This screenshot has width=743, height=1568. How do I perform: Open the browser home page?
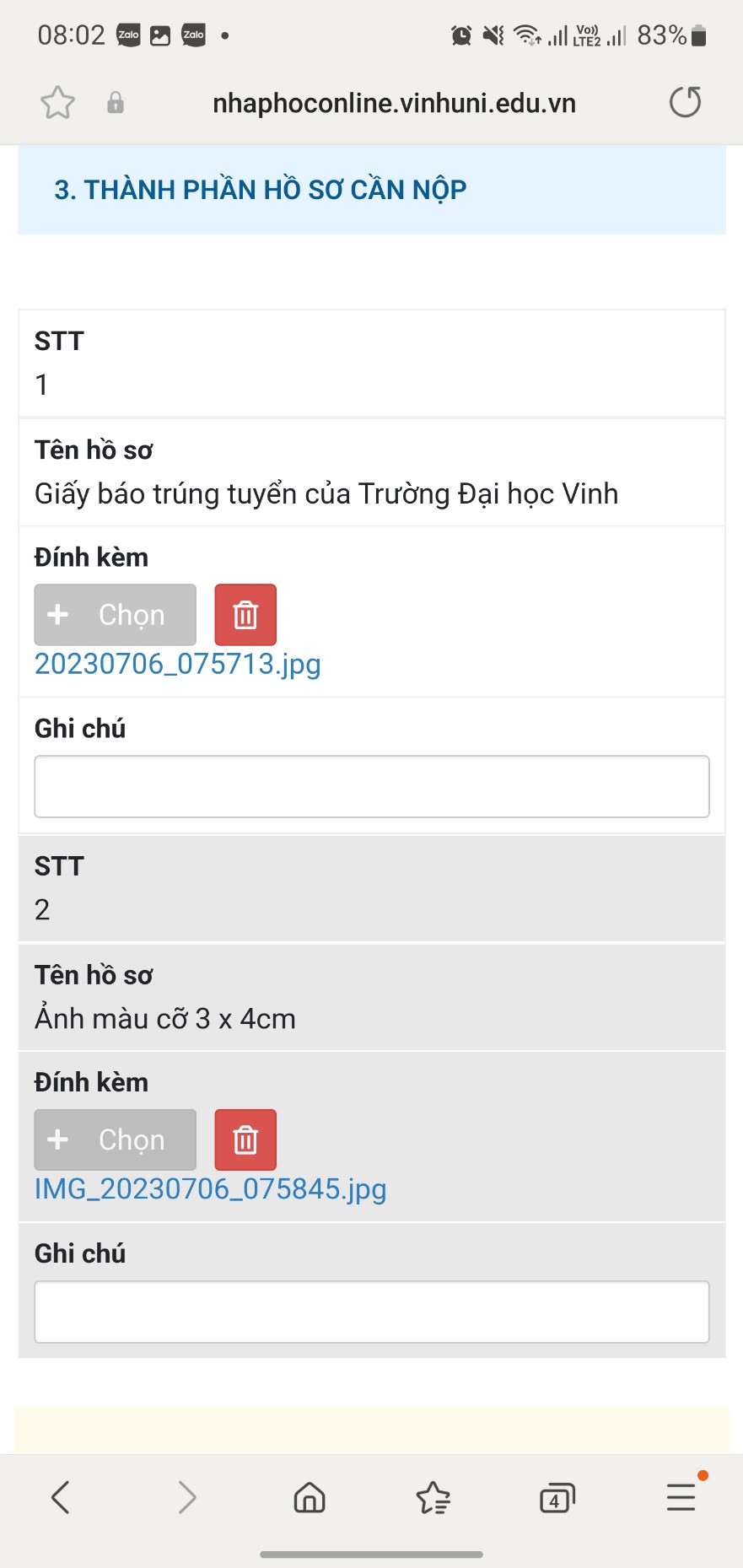click(x=310, y=1498)
